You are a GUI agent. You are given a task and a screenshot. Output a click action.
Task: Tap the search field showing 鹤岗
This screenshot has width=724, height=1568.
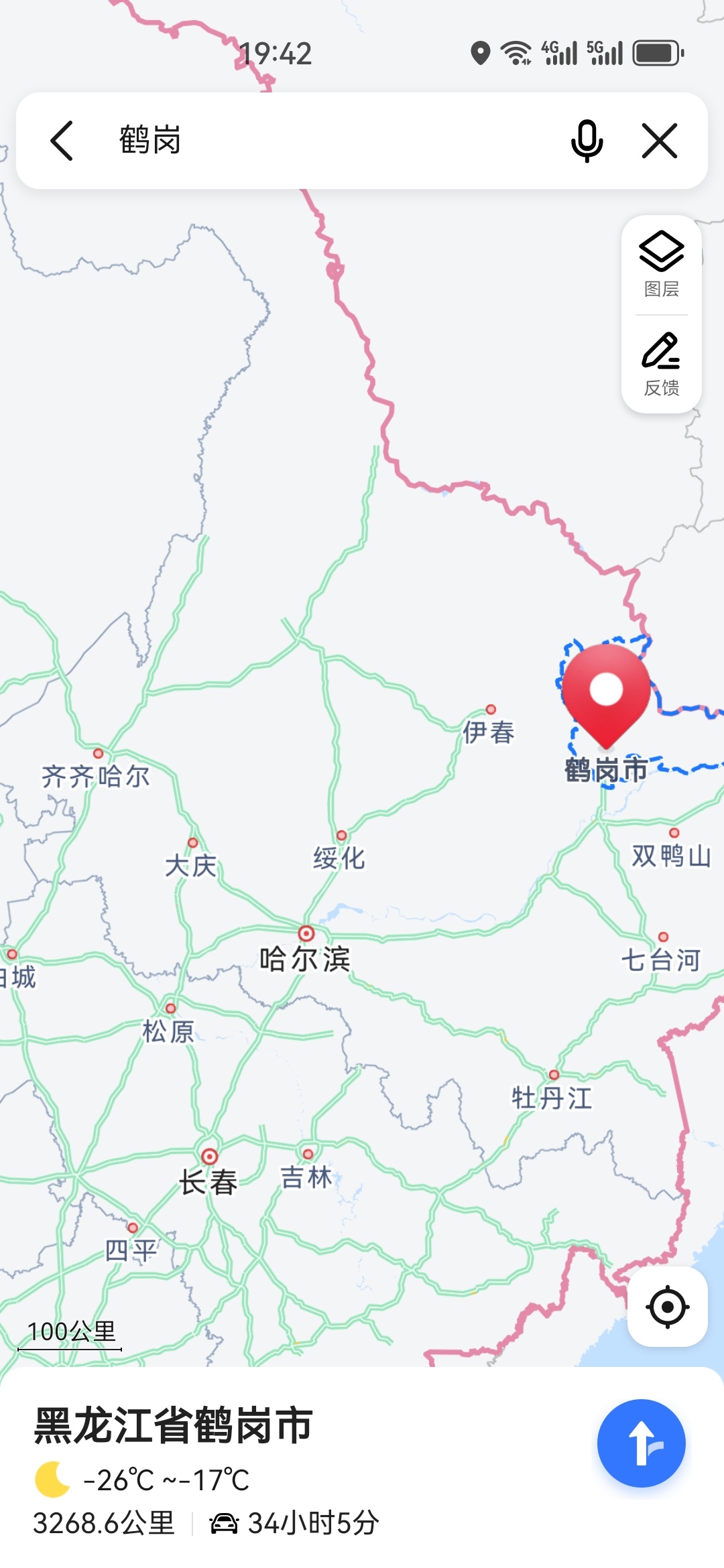[x=322, y=141]
